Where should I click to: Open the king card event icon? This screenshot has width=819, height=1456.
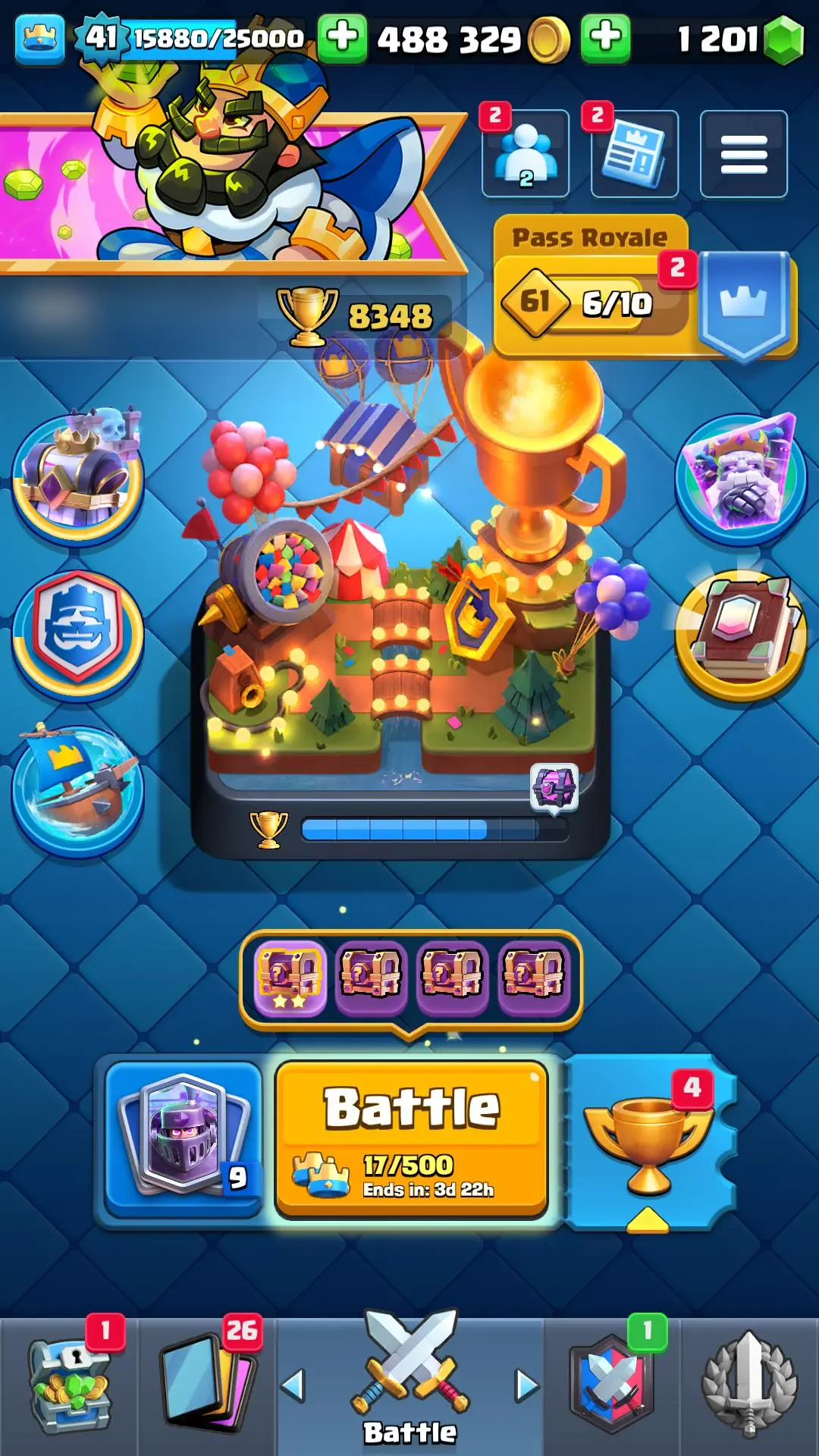coord(740,478)
